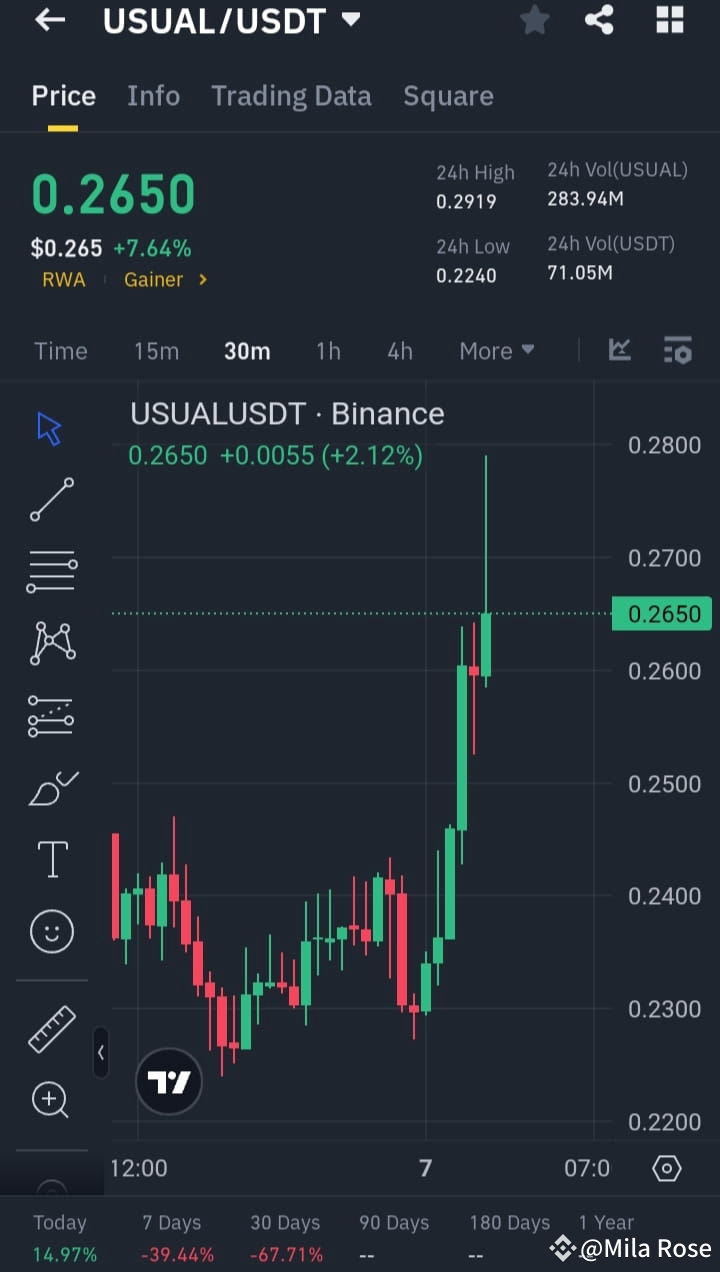
Task: Tap the share icon
Action: point(599,20)
